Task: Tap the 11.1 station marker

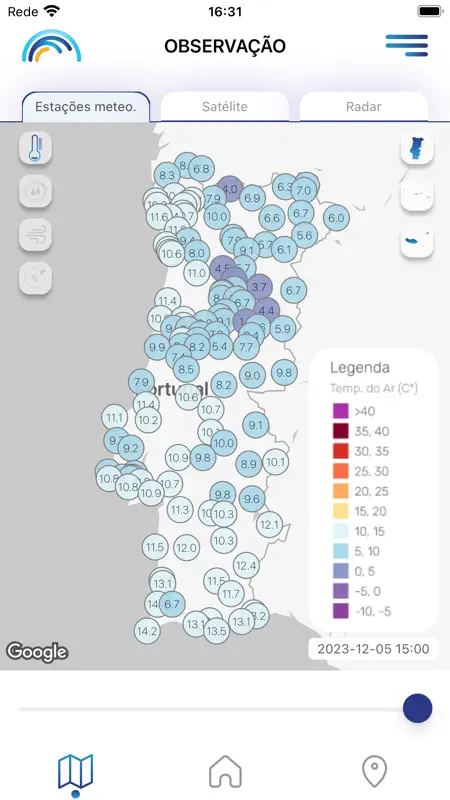Action: [x=114, y=418]
